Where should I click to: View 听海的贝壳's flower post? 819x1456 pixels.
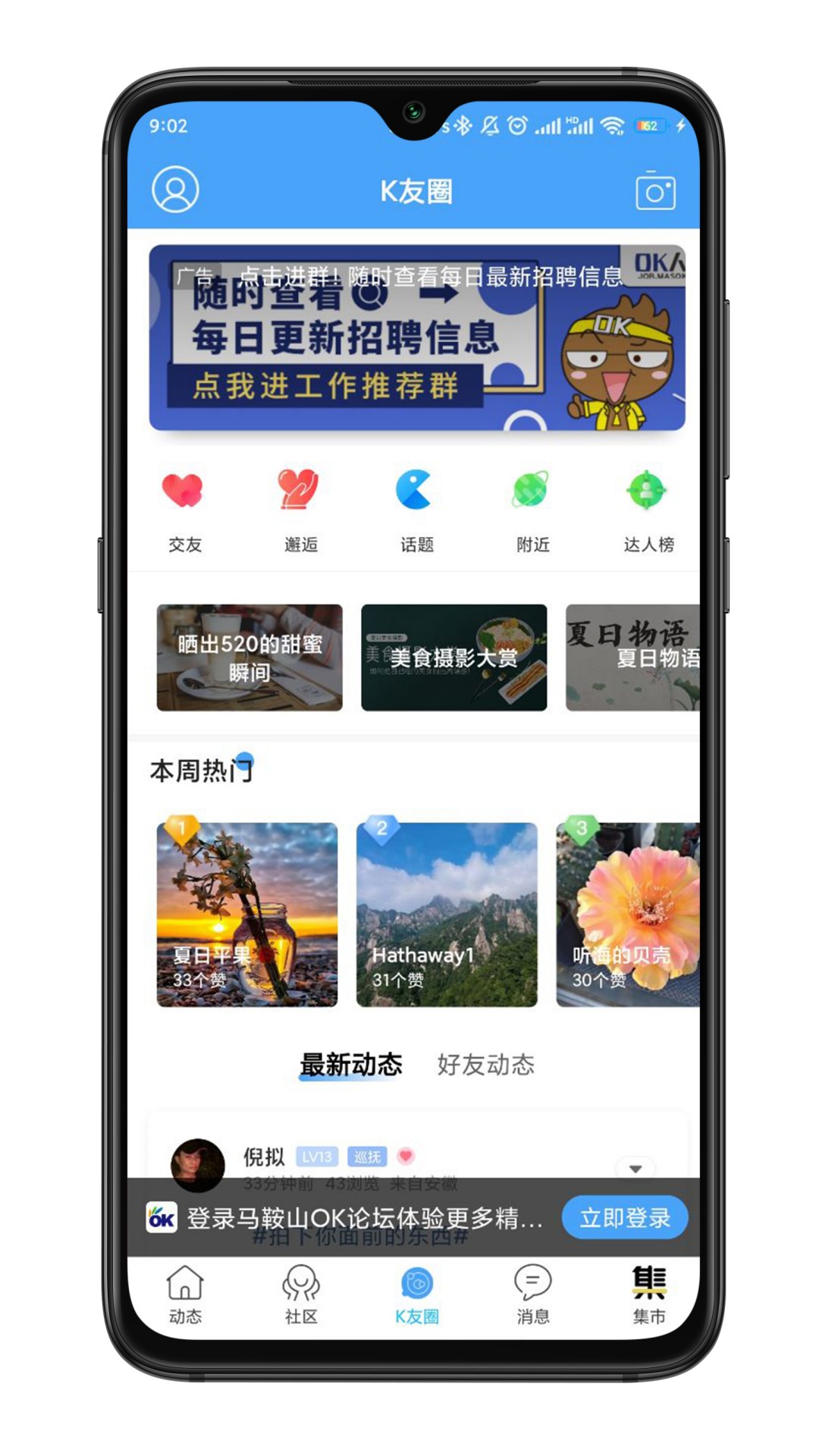[x=628, y=915]
